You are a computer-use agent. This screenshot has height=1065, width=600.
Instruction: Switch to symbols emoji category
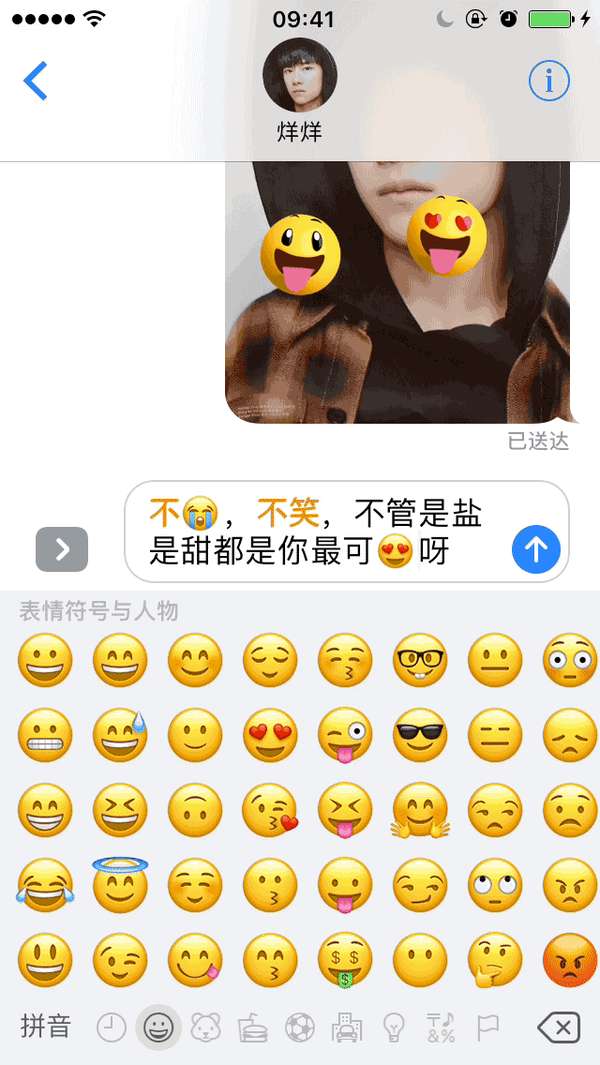(441, 1027)
